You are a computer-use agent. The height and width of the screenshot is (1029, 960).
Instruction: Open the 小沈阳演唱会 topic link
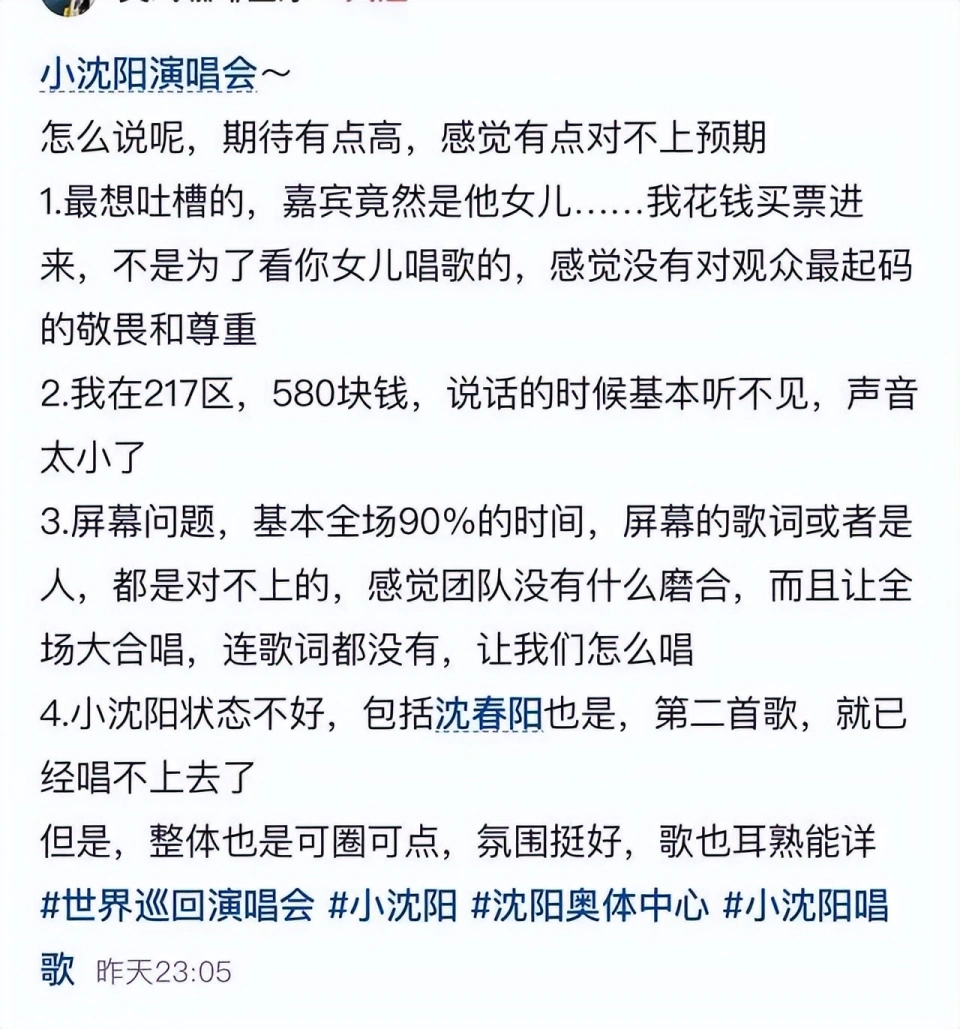[x=149, y=76]
